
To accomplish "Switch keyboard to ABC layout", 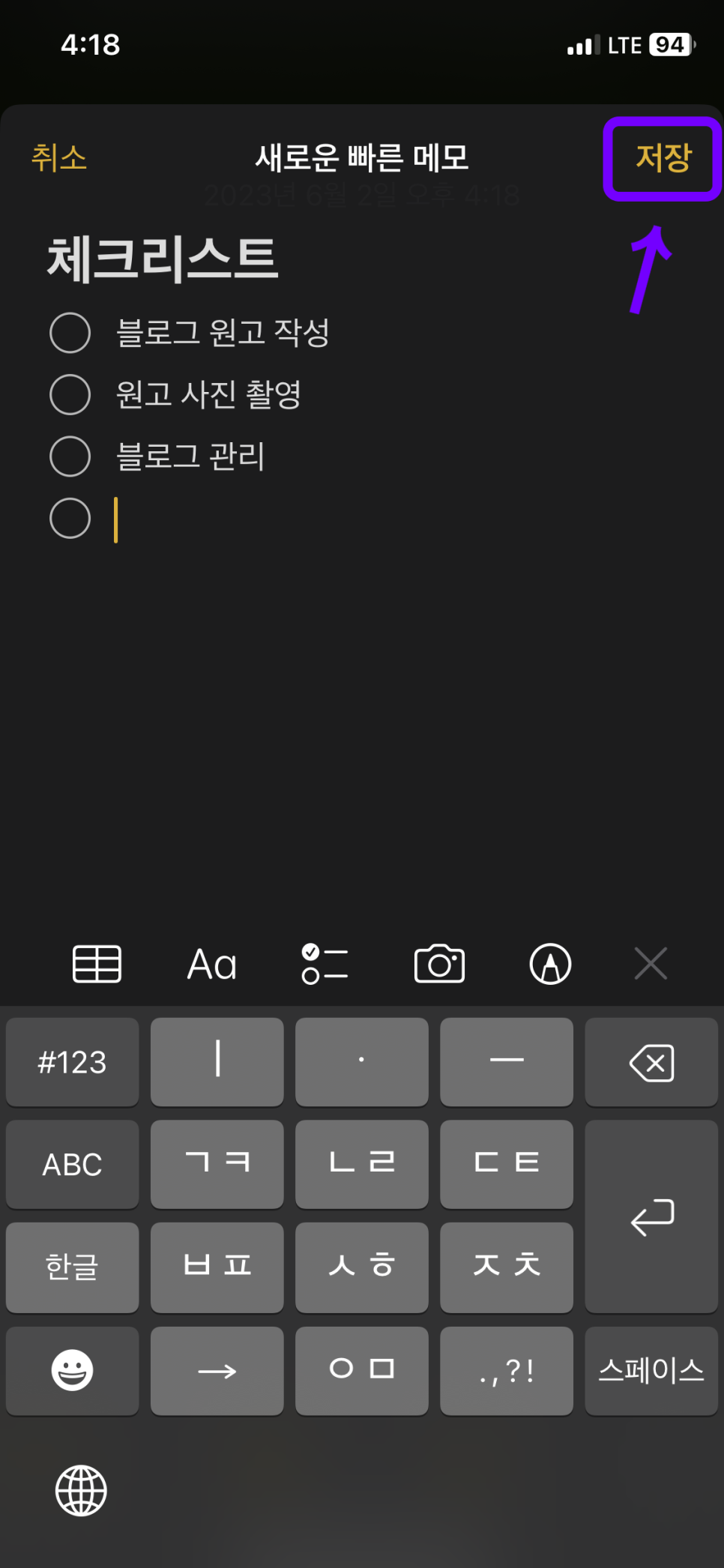I will click(x=73, y=1165).
